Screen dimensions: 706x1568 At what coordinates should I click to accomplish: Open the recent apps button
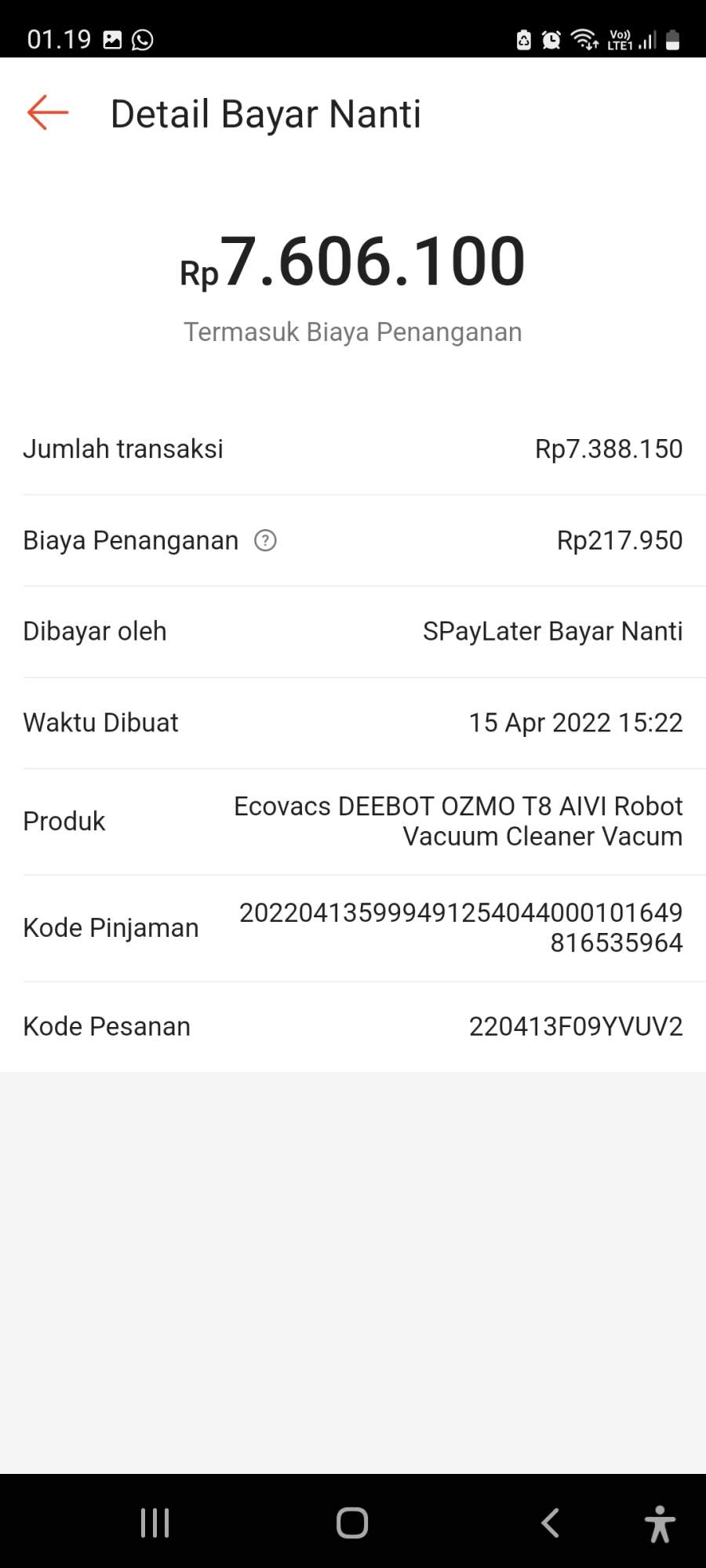155,1523
